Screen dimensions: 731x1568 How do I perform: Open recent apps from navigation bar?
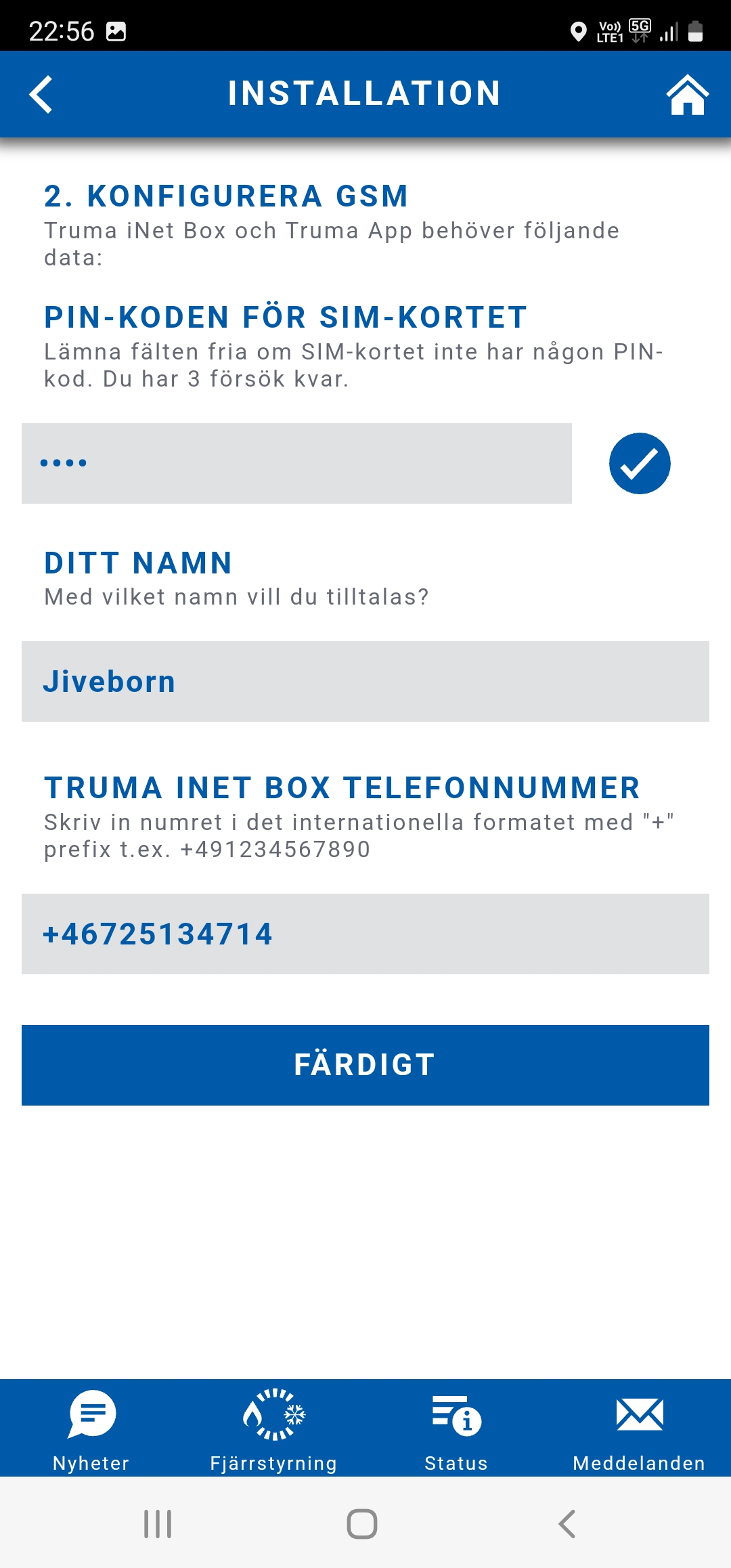158,1524
